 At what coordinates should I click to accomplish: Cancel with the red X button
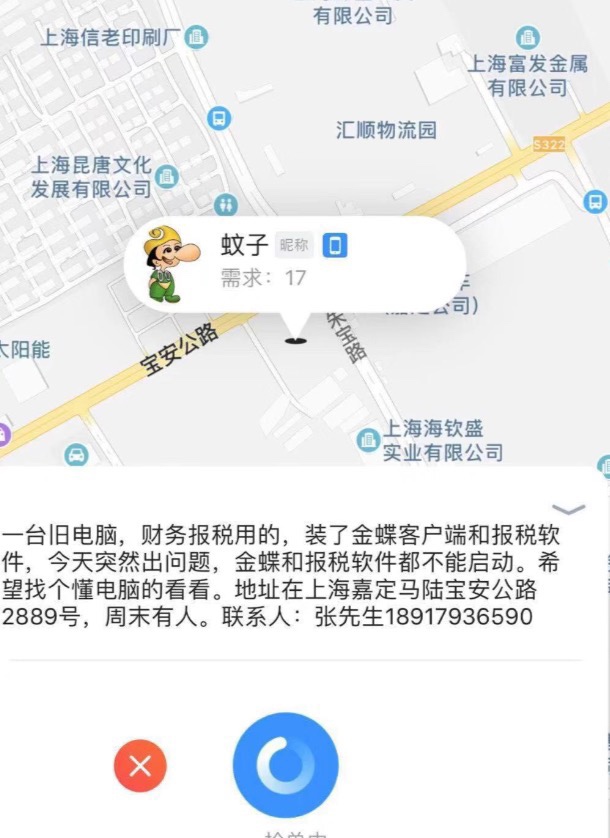coord(141,766)
